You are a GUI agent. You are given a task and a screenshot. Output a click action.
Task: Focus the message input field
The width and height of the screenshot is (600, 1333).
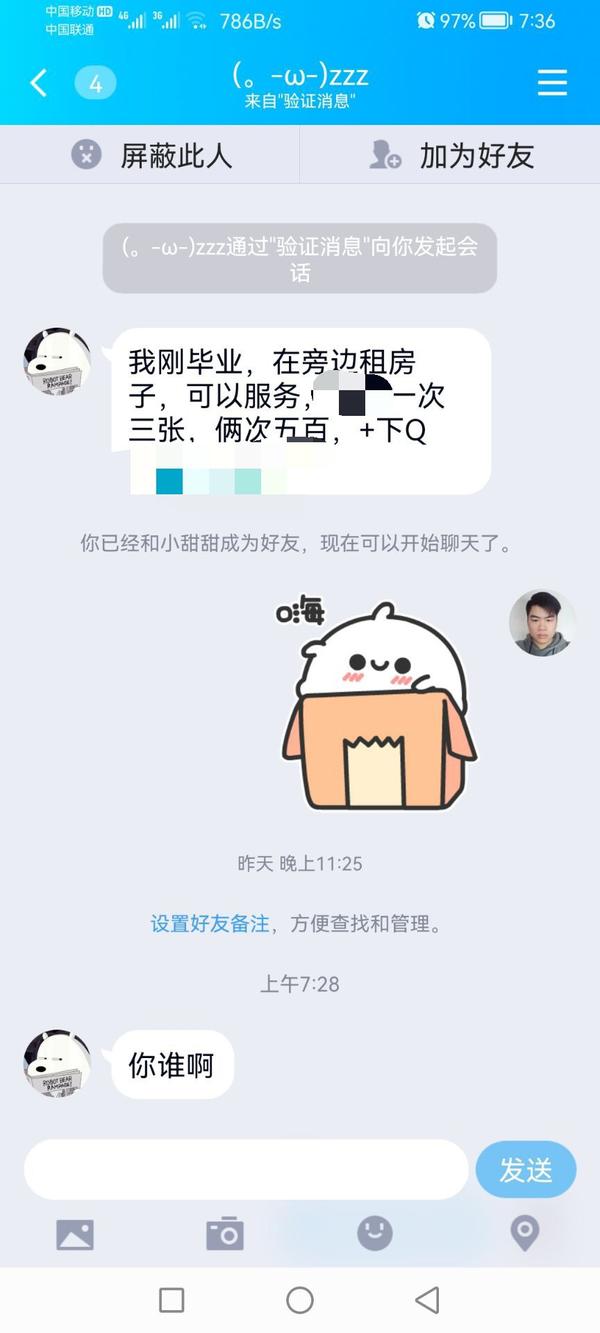[246, 1169]
